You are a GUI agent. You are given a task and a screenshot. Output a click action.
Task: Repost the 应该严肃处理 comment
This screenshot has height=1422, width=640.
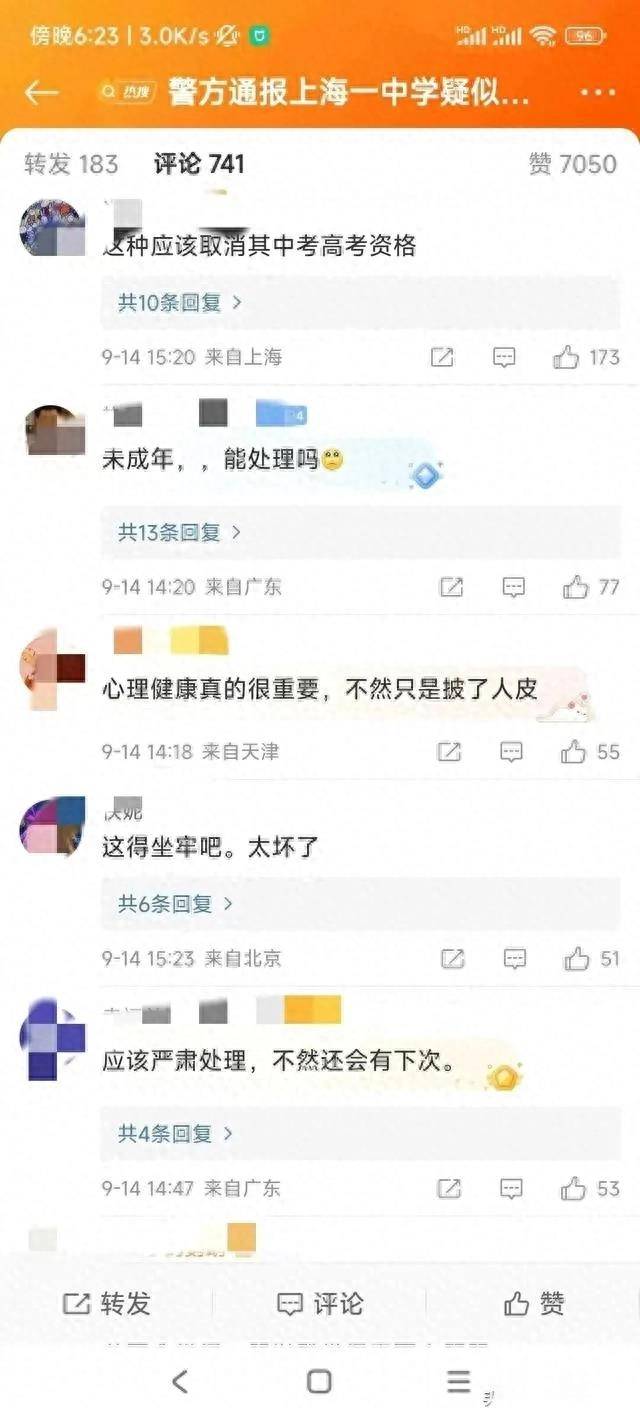tap(450, 1189)
